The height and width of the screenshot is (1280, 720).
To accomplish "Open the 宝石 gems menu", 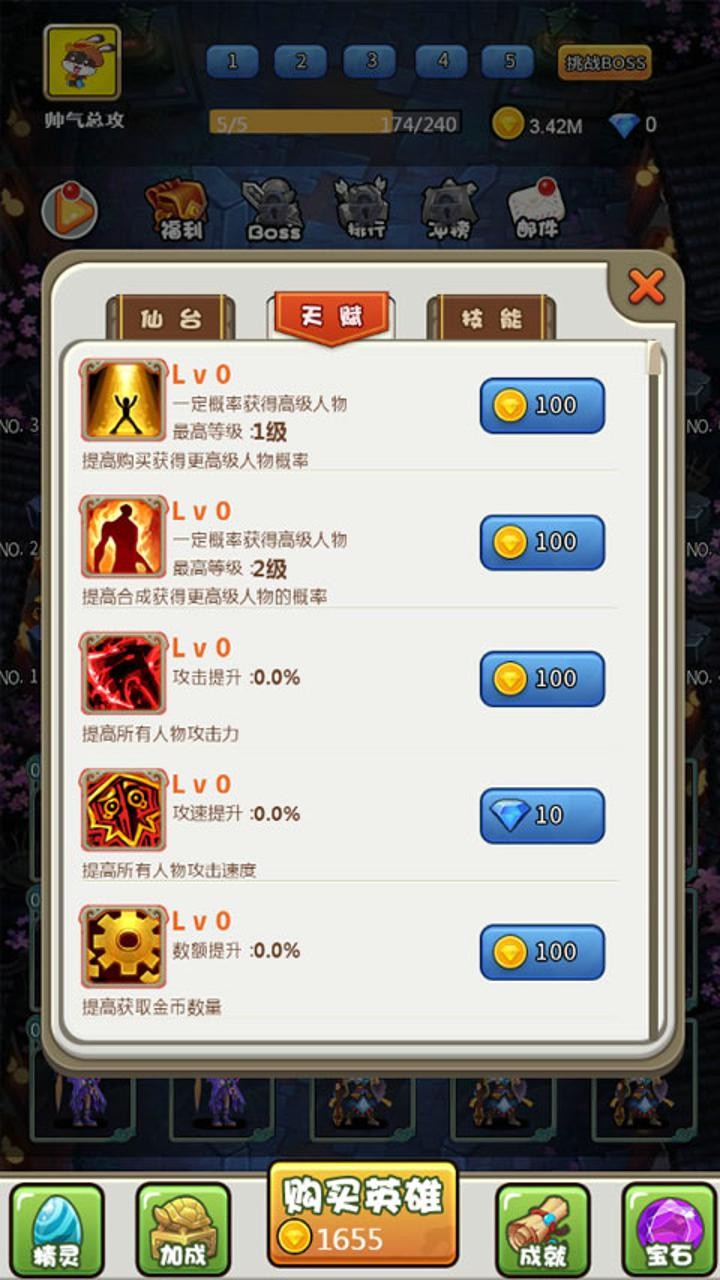I will coord(669,1229).
